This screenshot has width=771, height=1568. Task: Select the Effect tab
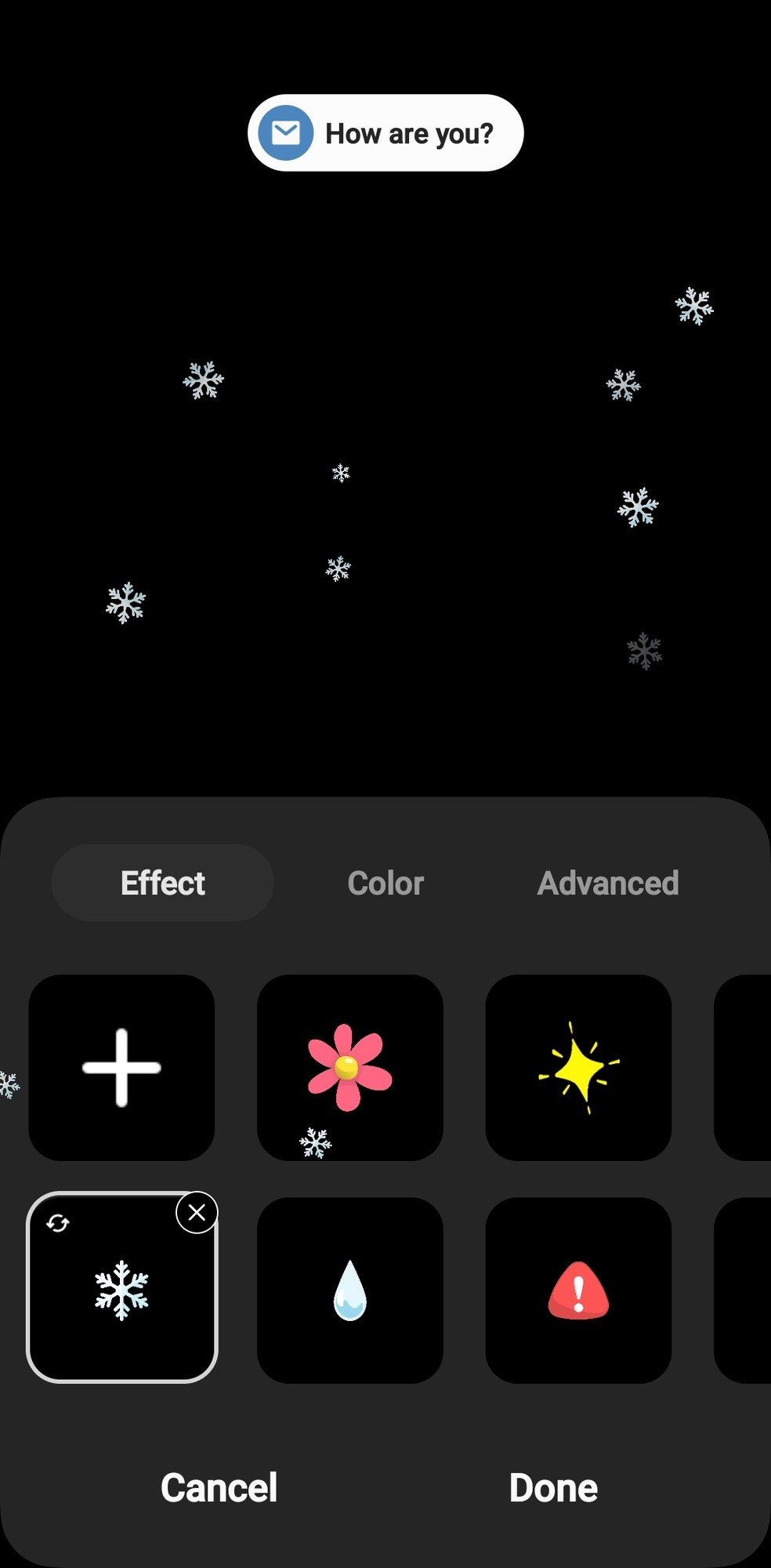[163, 884]
